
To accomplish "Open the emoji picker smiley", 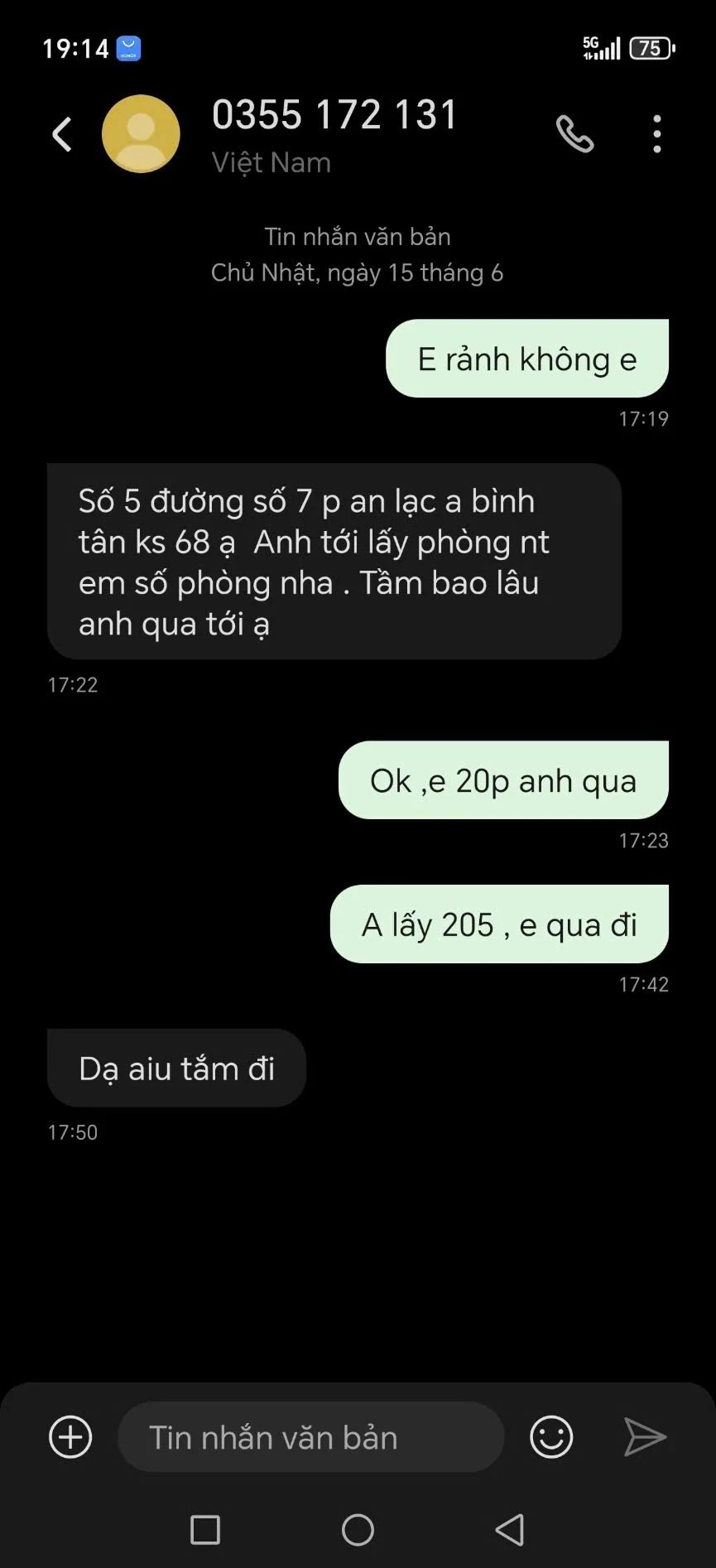I will (551, 1437).
